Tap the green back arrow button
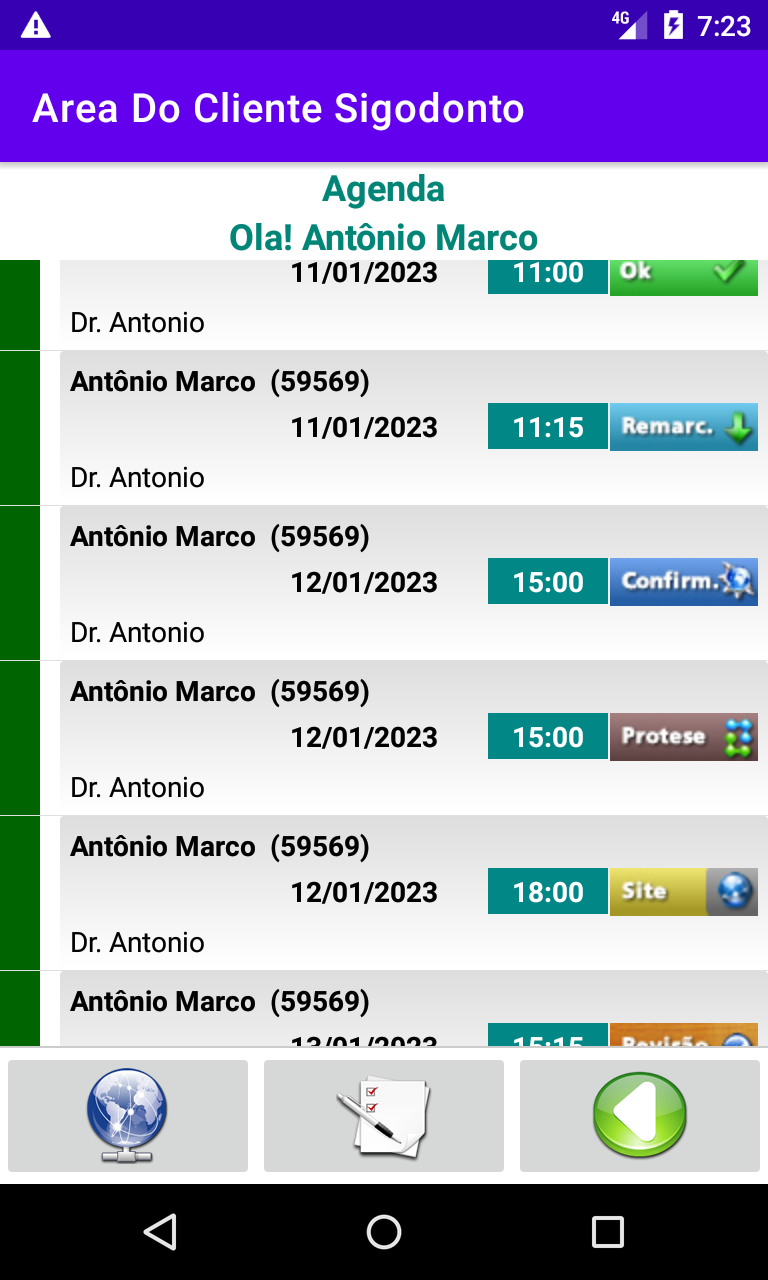 (x=640, y=1115)
